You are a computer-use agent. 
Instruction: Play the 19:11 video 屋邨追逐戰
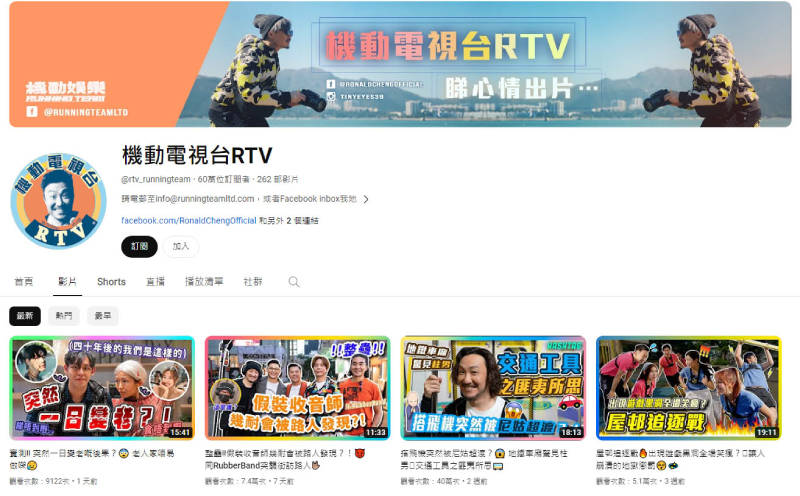688,388
